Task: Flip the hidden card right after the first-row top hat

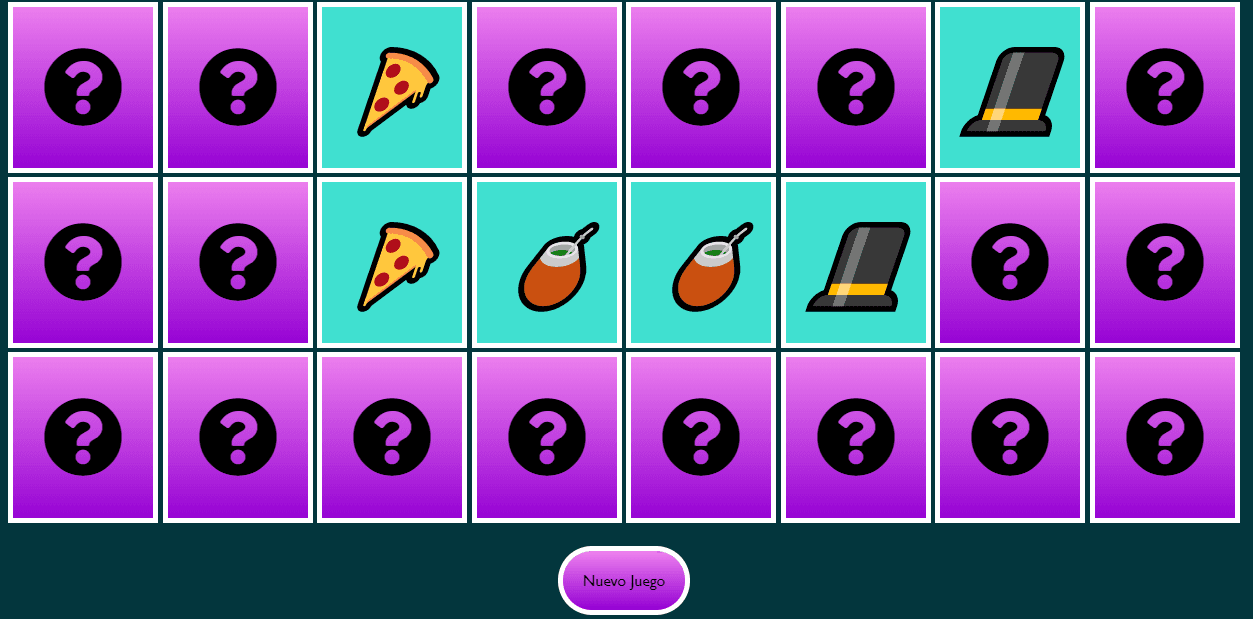Action: click(x=1164, y=88)
